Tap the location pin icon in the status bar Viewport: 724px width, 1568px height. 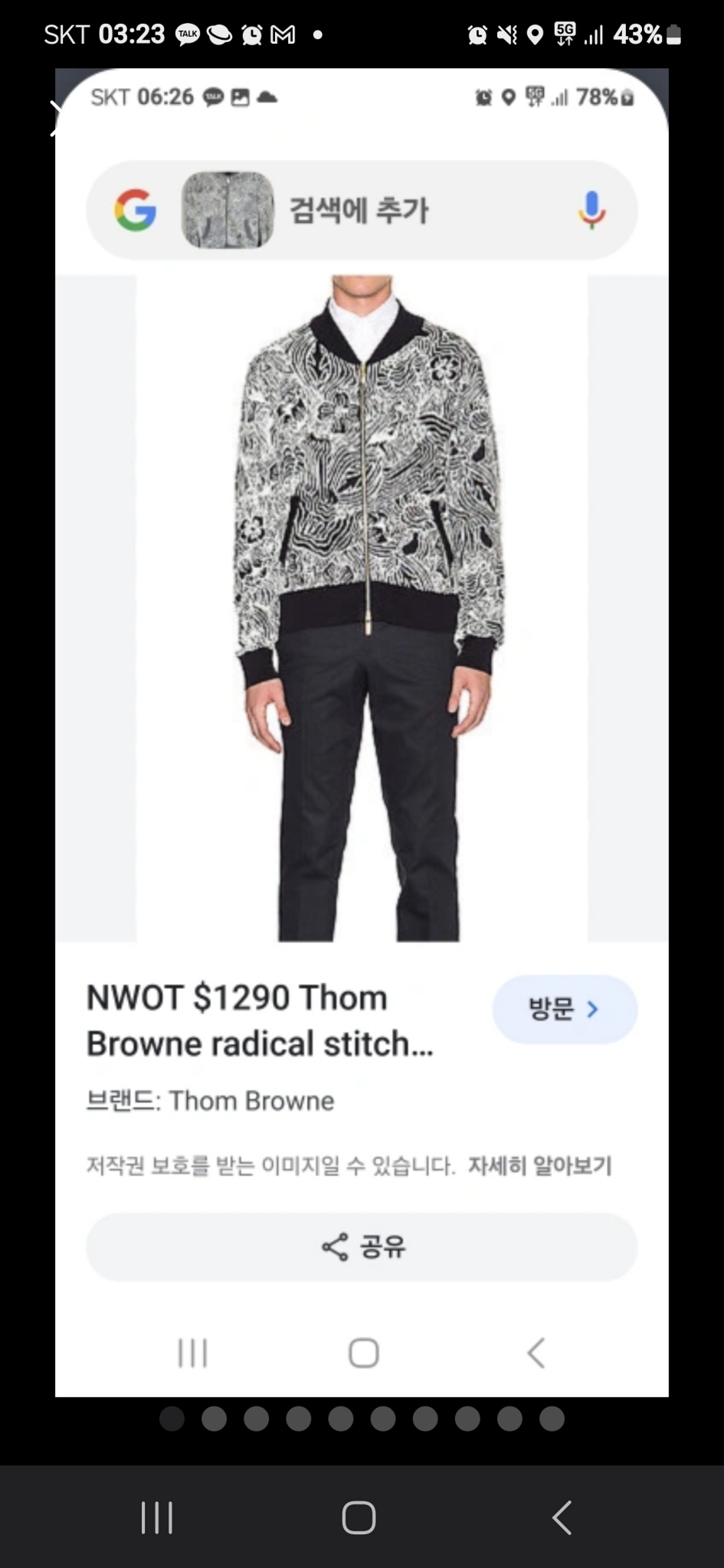point(534,34)
